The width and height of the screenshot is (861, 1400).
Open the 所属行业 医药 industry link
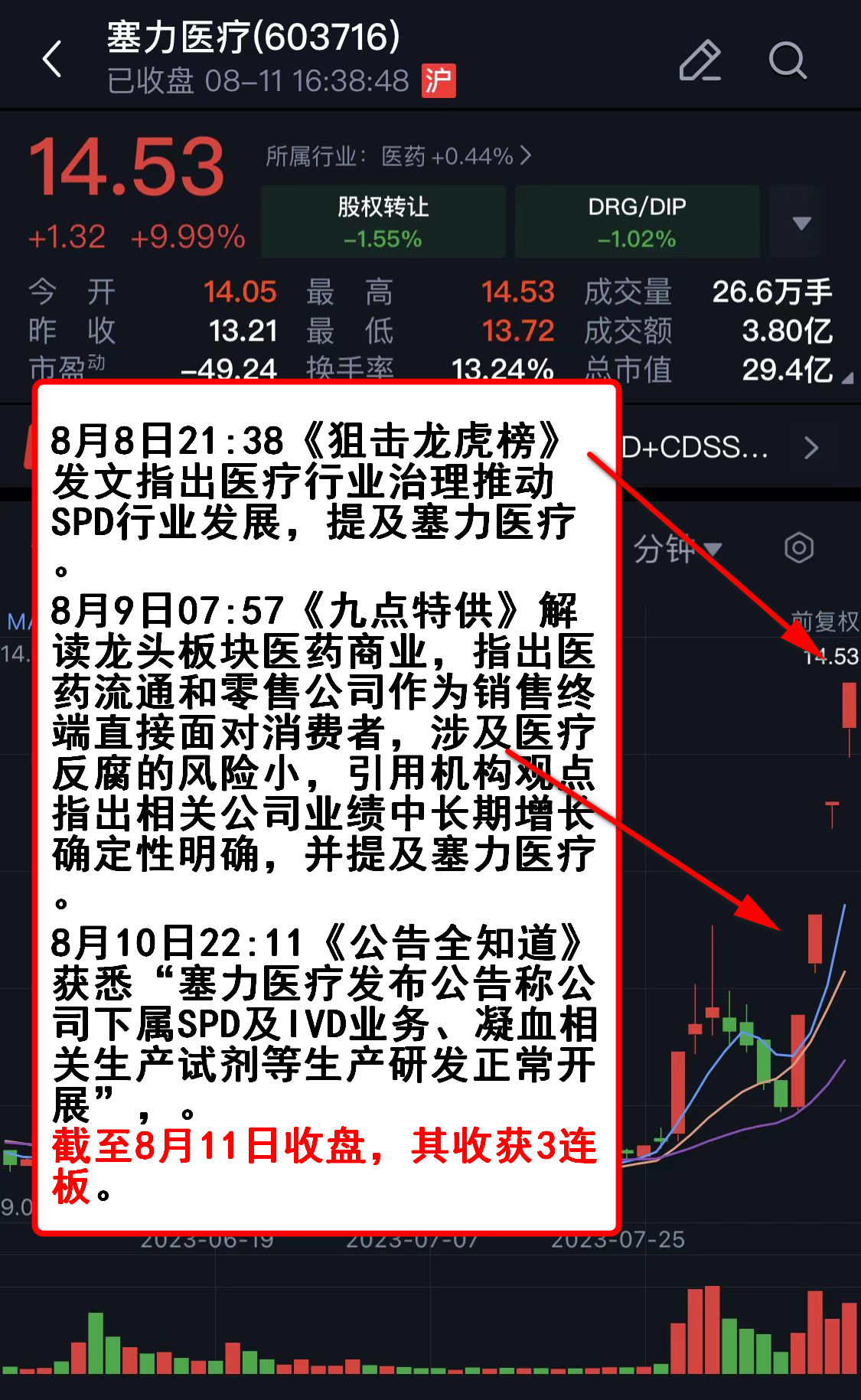pyautogui.click(x=398, y=157)
